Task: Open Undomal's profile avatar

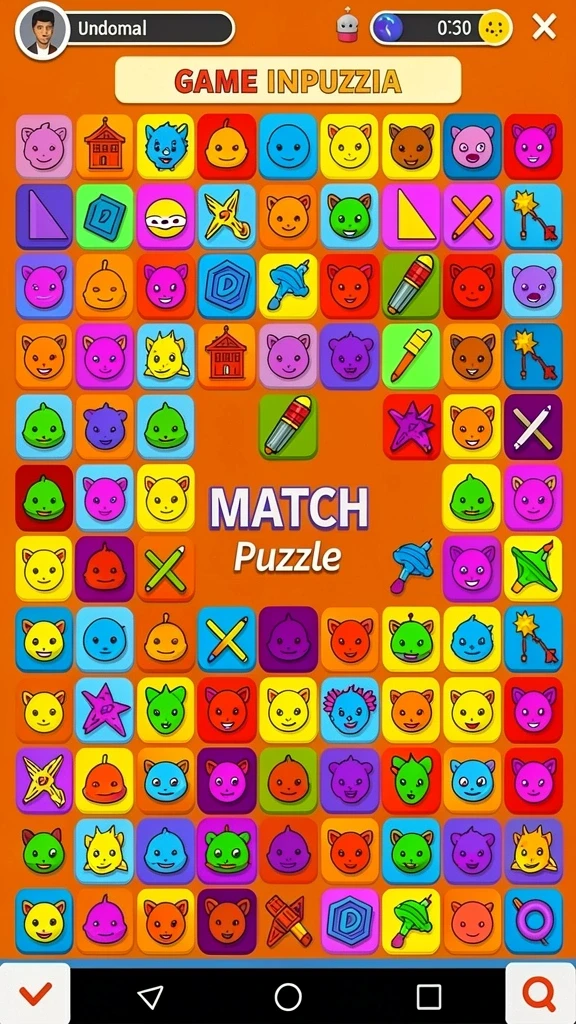Action: 41,30
